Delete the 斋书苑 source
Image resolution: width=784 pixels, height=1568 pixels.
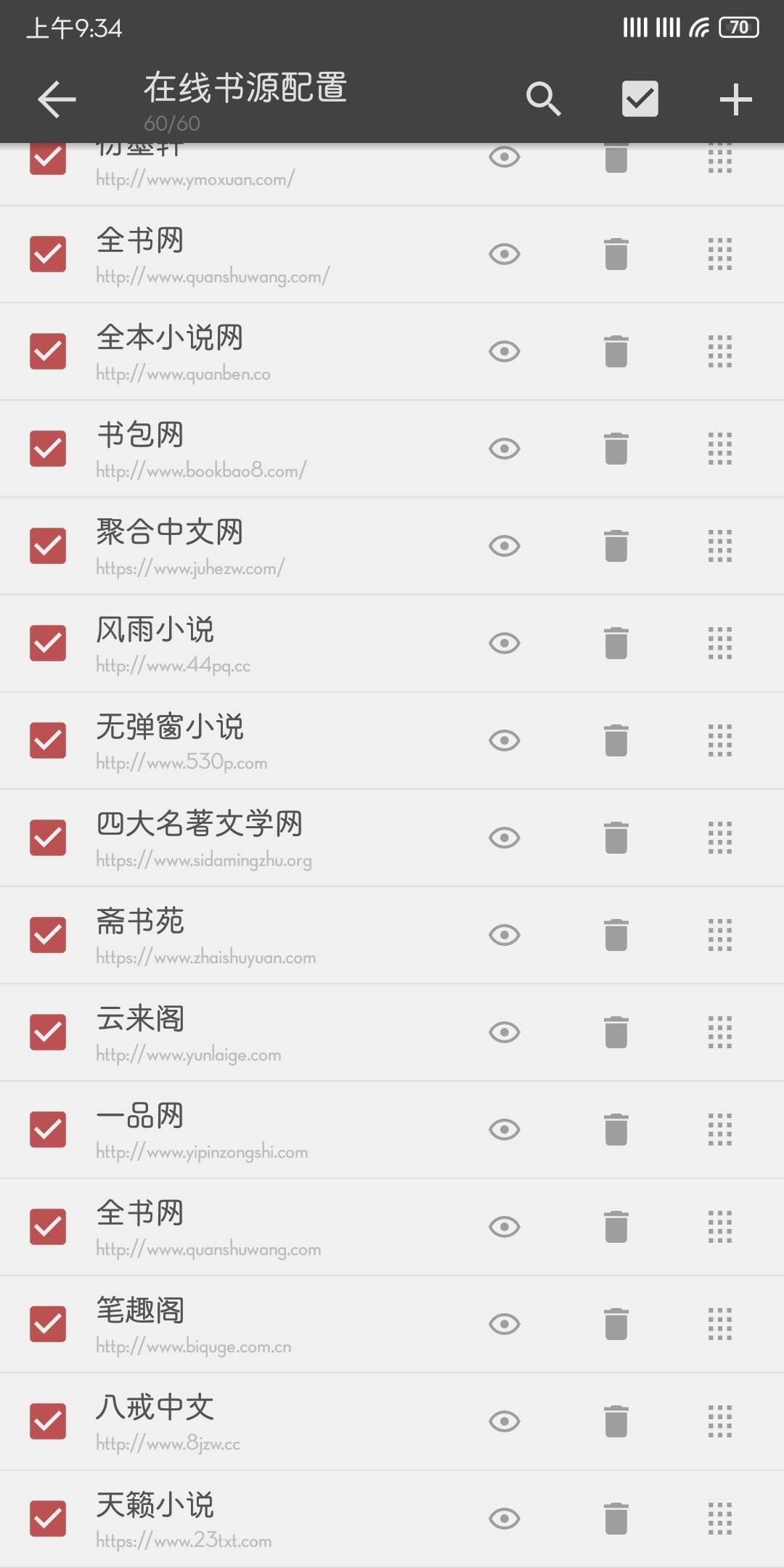616,935
